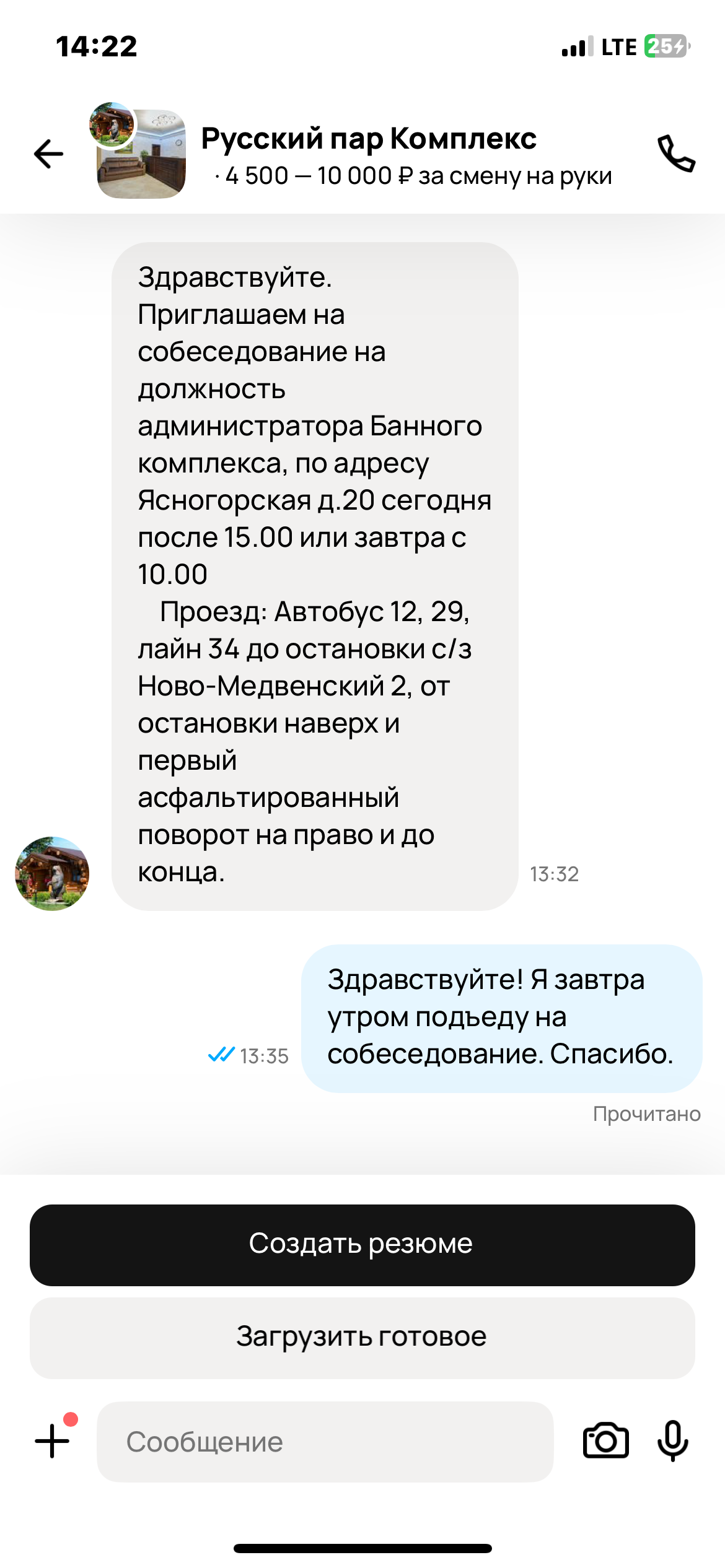Open the sender's avatar next to message
Image resolution: width=725 pixels, height=1568 pixels.
point(52,873)
